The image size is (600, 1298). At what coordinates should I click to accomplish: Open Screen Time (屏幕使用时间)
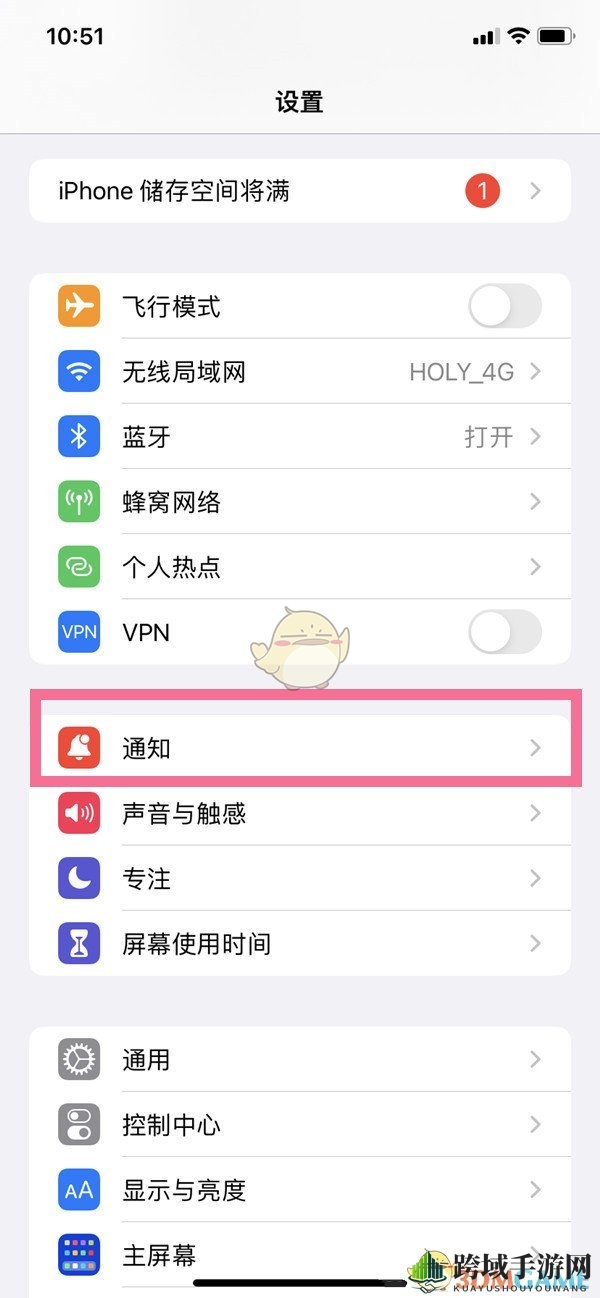point(299,943)
